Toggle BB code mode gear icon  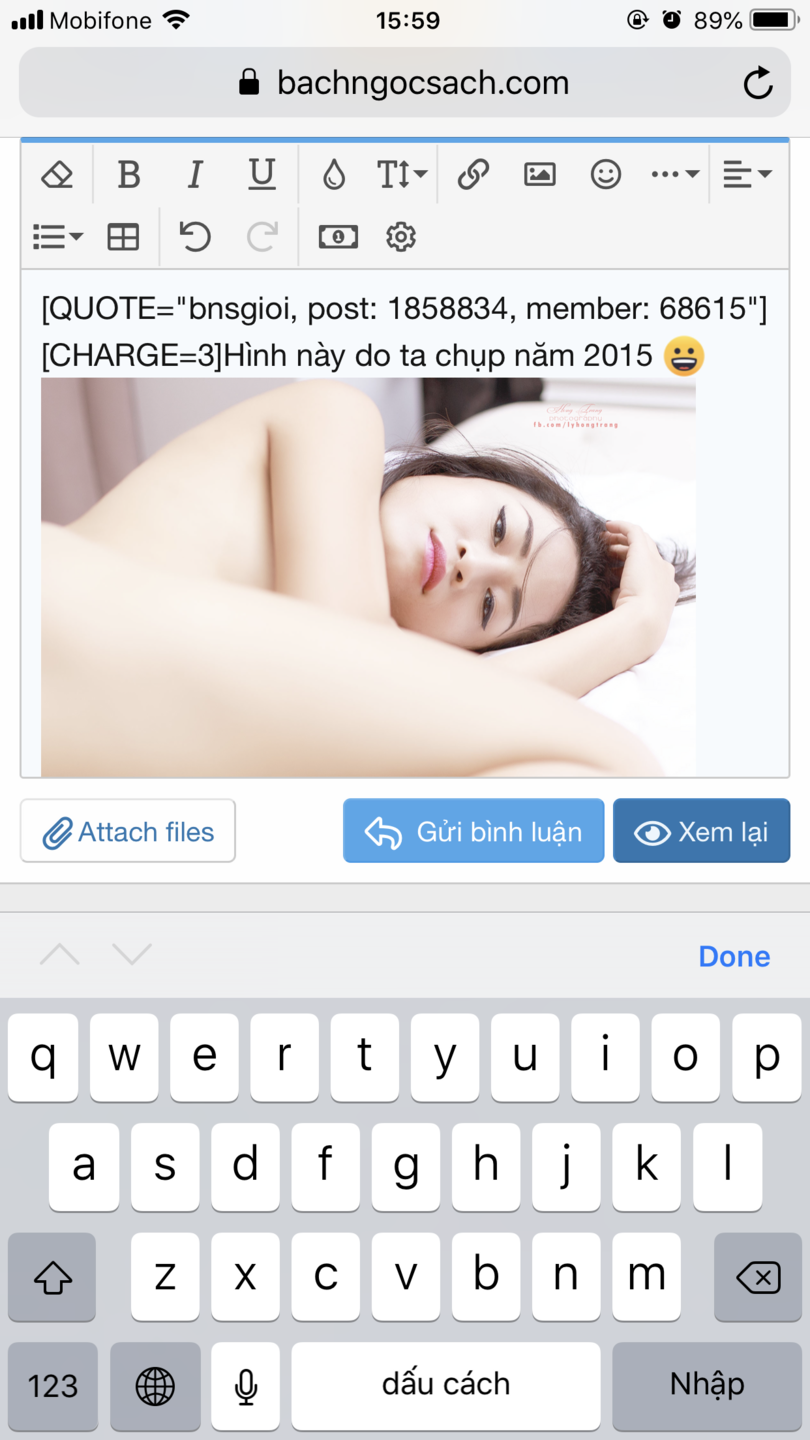click(401, 237)
